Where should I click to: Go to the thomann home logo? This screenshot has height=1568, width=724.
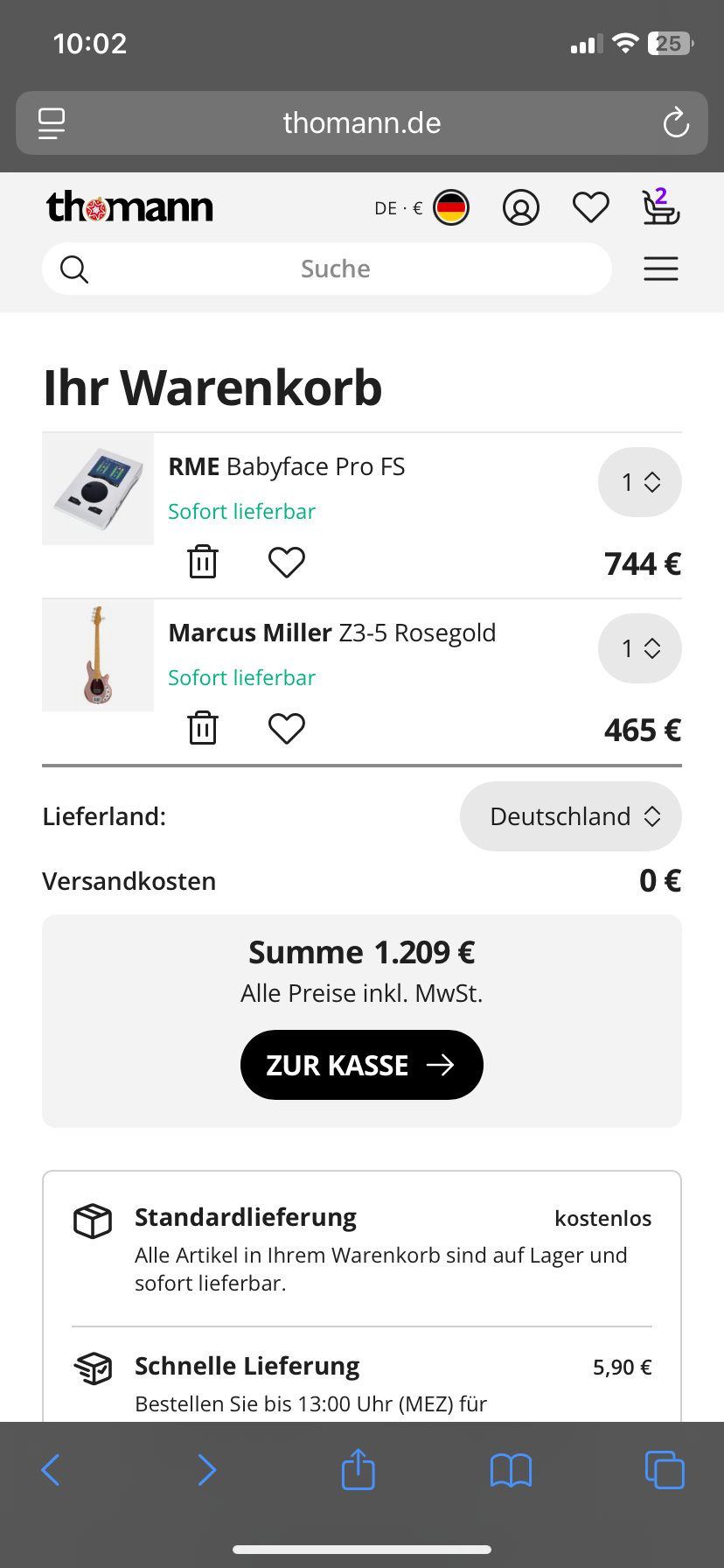[x=129, y=207]
